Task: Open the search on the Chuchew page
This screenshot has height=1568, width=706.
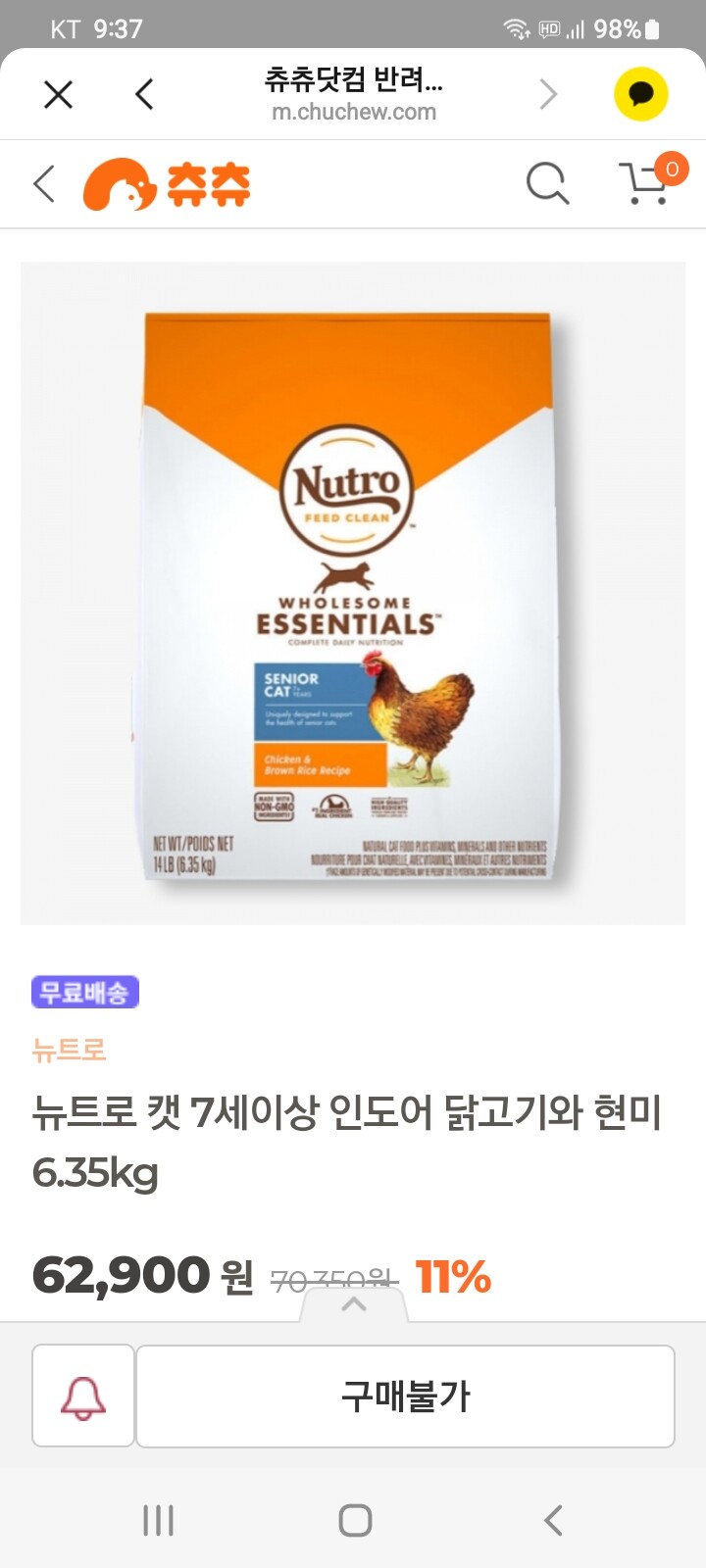Action: click(547, 183)
